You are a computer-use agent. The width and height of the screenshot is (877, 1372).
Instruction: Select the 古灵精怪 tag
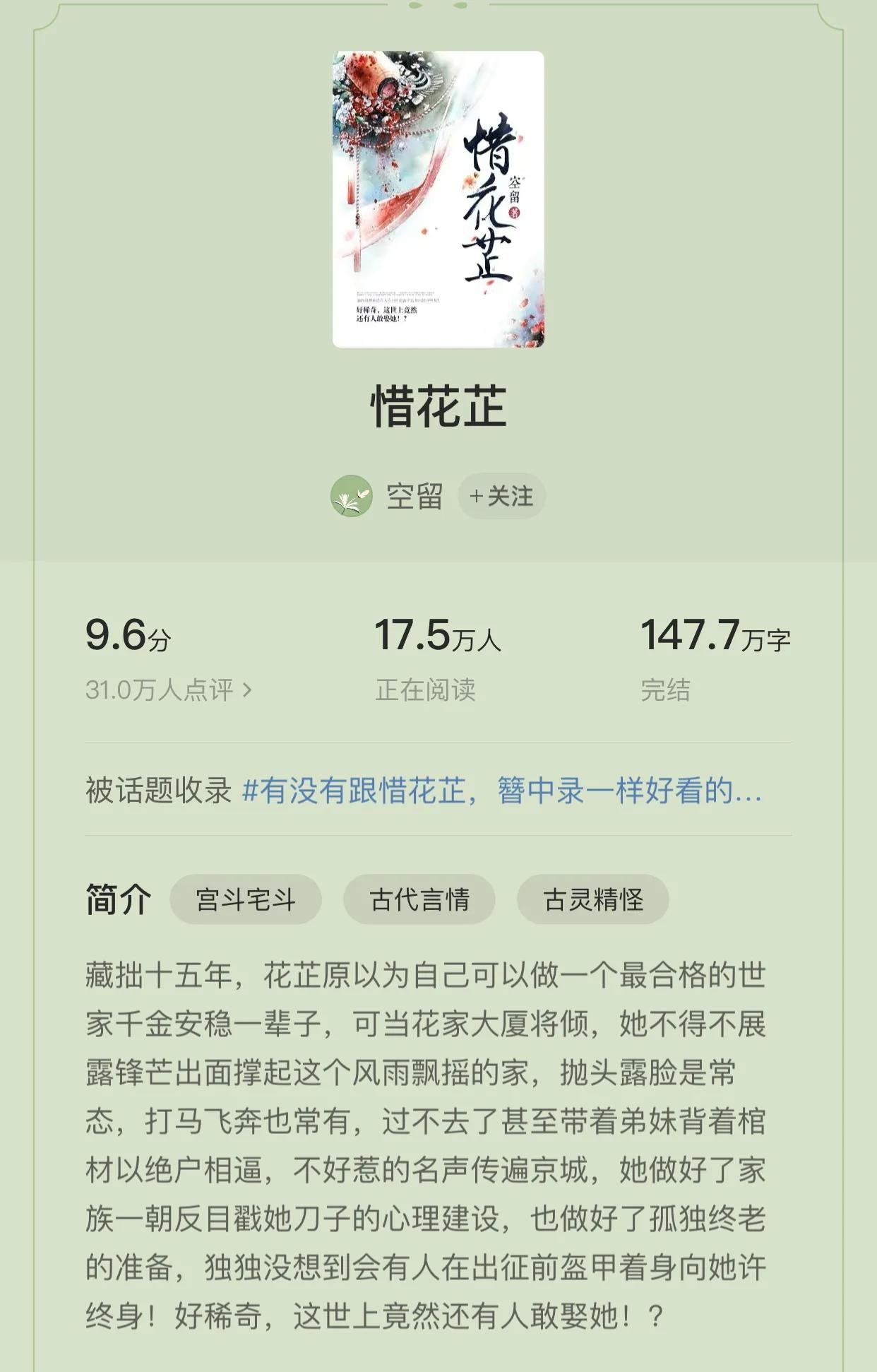coord(593,899)
